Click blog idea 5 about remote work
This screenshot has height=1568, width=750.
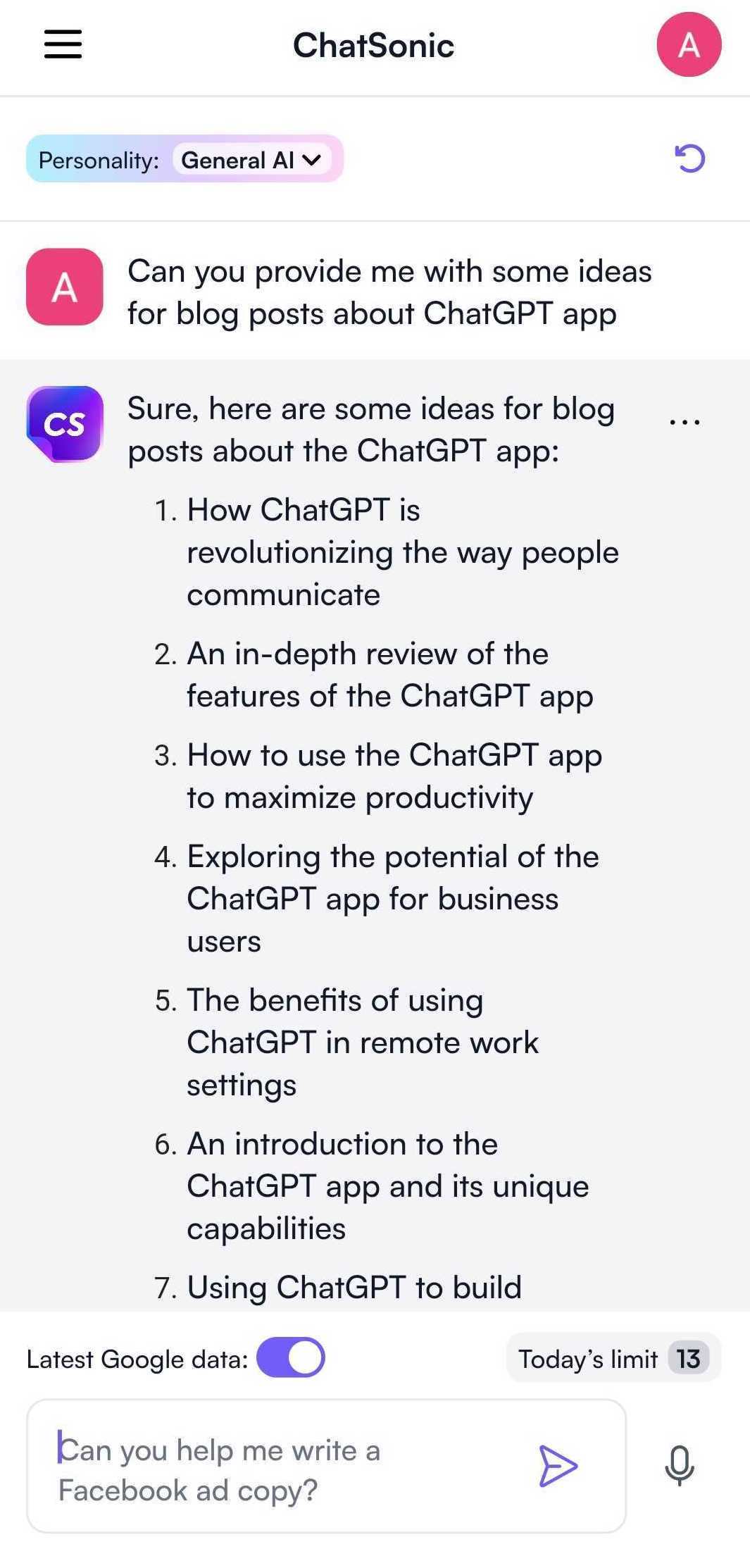click(361, 1042)
